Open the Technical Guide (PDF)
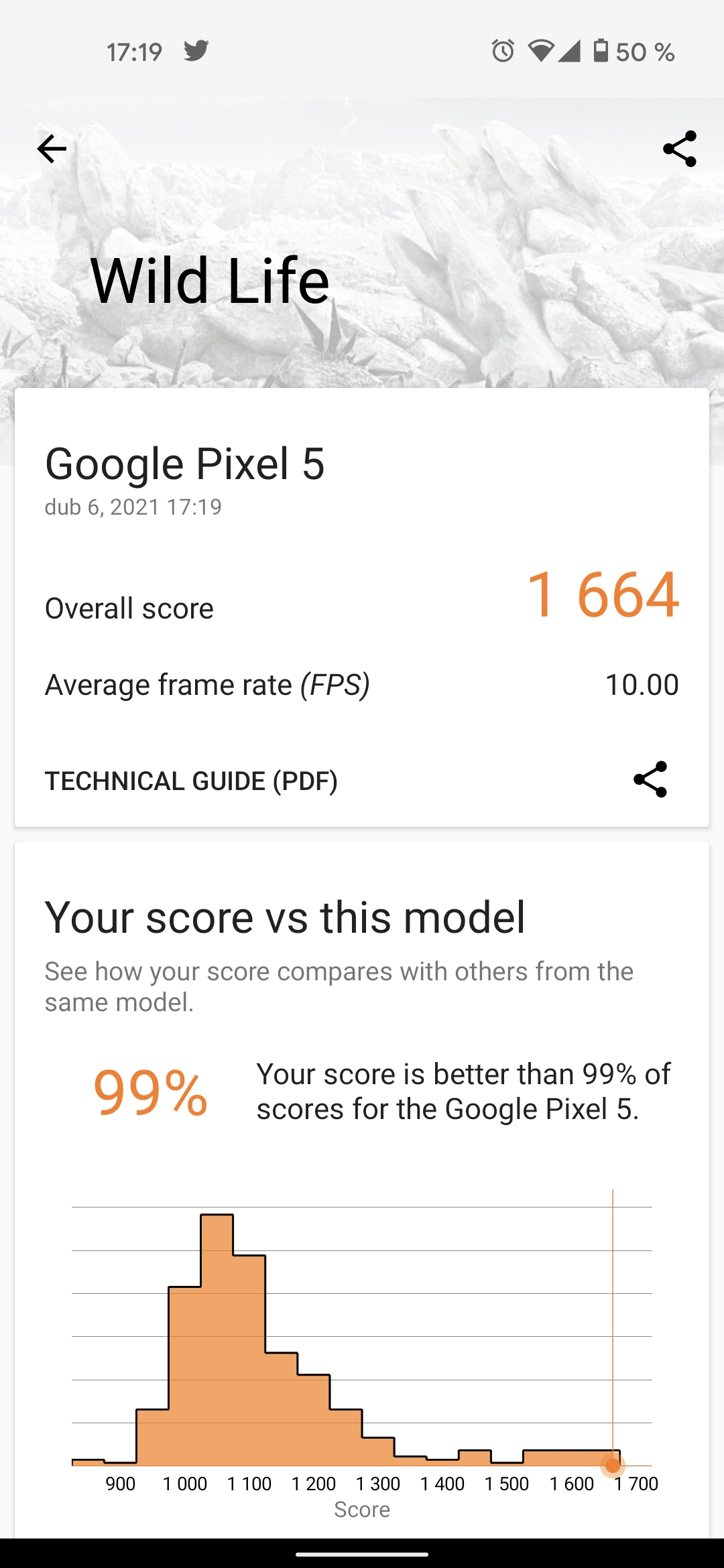The image size is (724, 1568). [191, 781]
